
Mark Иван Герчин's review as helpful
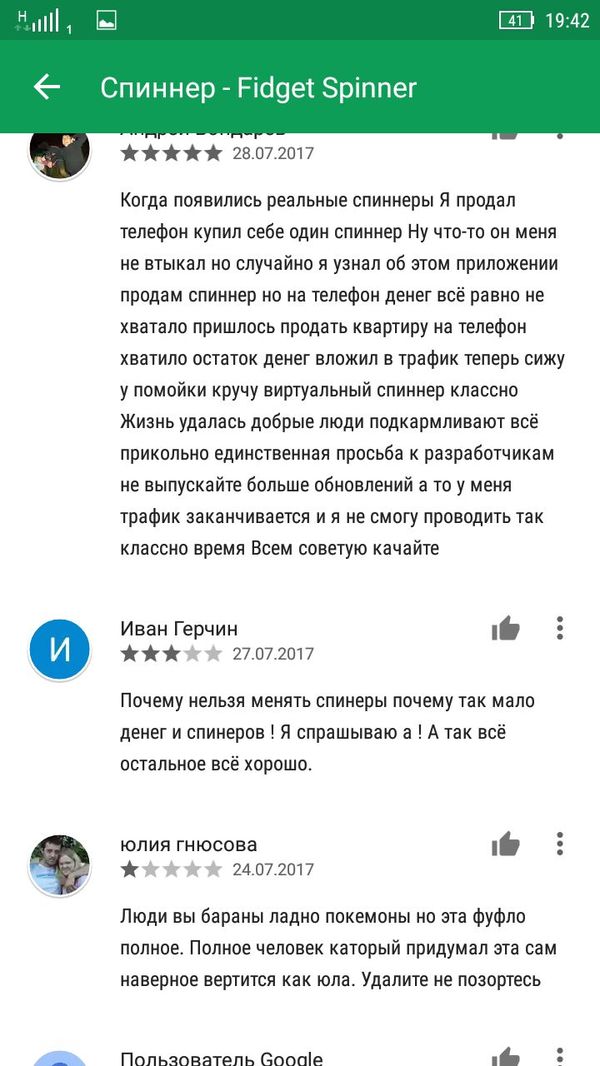[506, 629]
